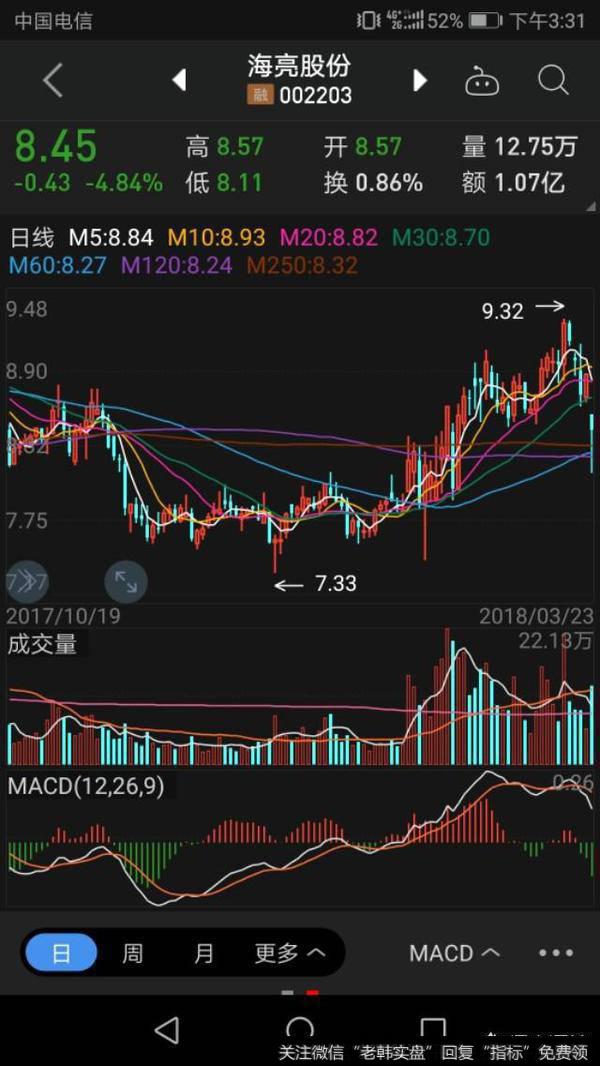Switch to the next stock

tap(420, 80)
